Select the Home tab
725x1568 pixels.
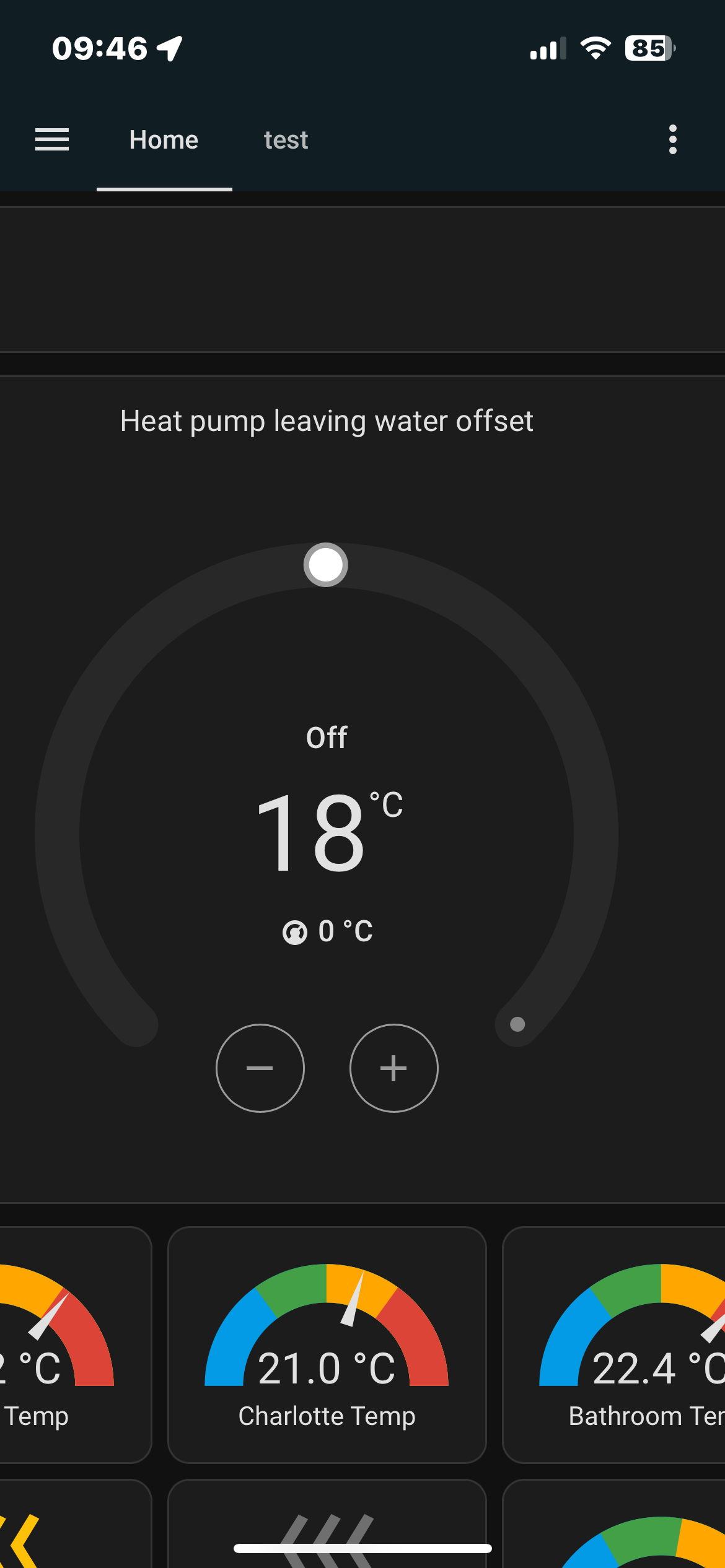point(164,140)
